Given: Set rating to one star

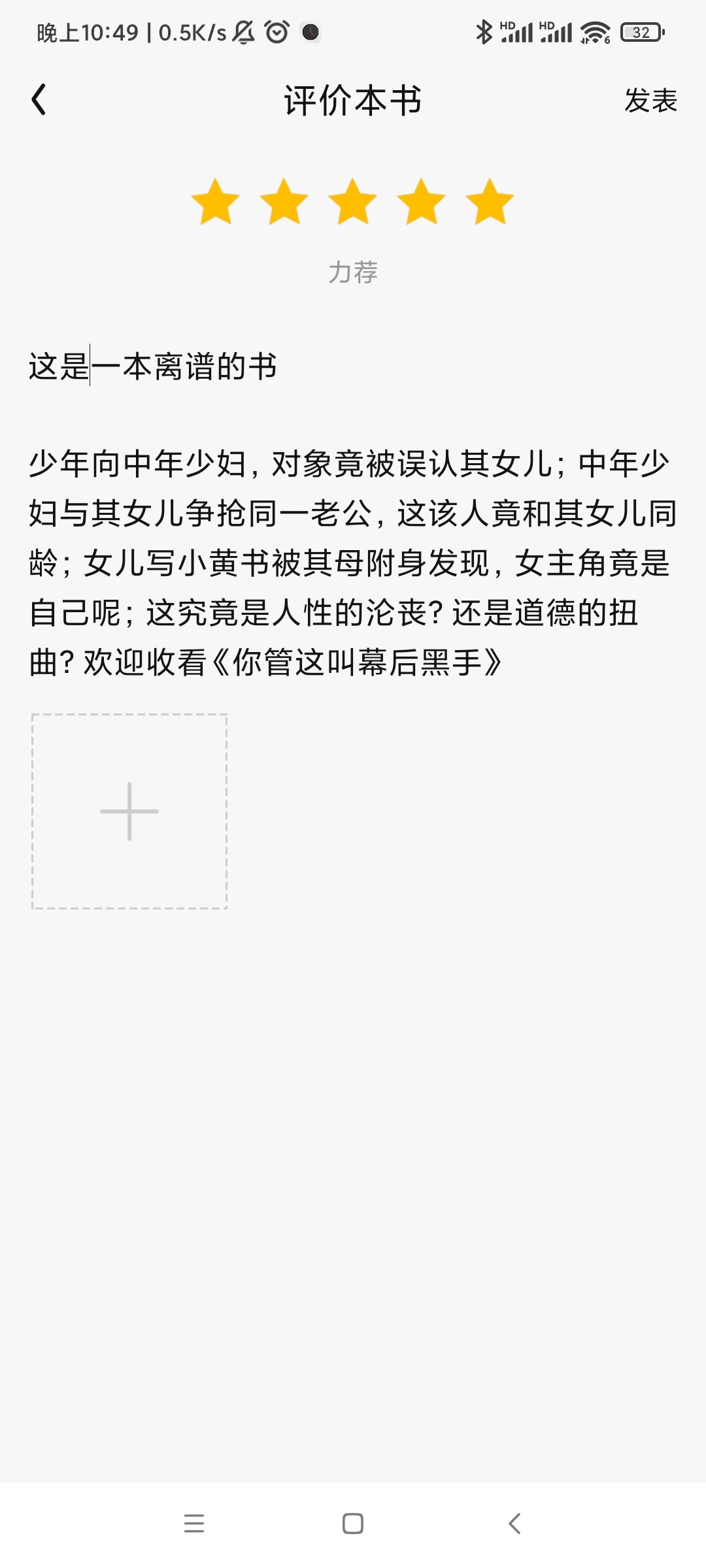Looking at the screenshot, I should tap(215, 202).
